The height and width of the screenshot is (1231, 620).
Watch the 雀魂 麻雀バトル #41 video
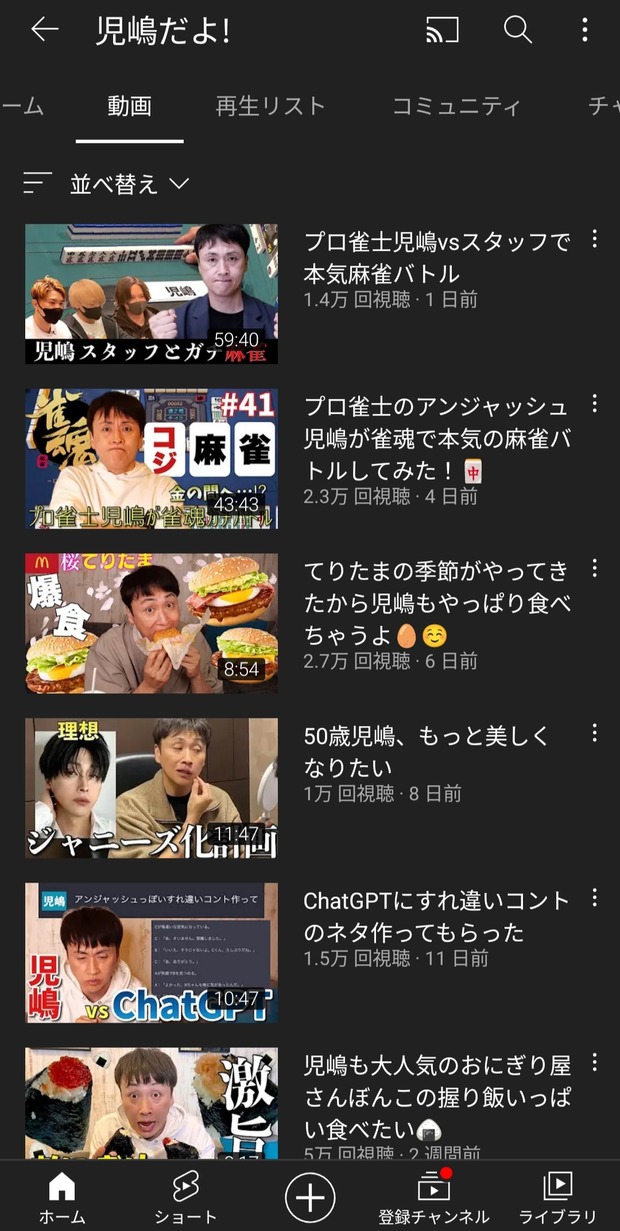(x=151, y=459)
